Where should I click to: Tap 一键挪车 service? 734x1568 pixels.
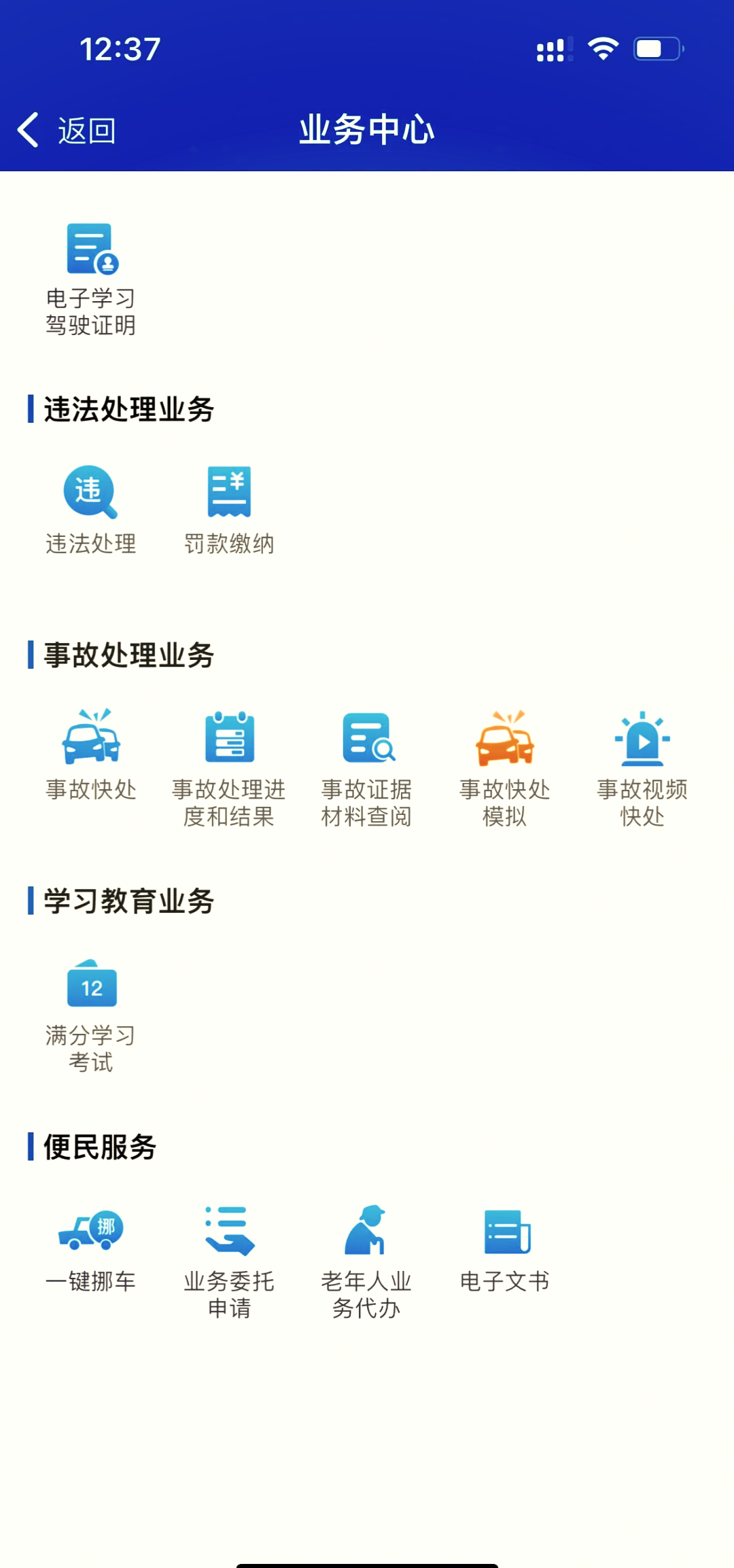[x=91, y=1249]
